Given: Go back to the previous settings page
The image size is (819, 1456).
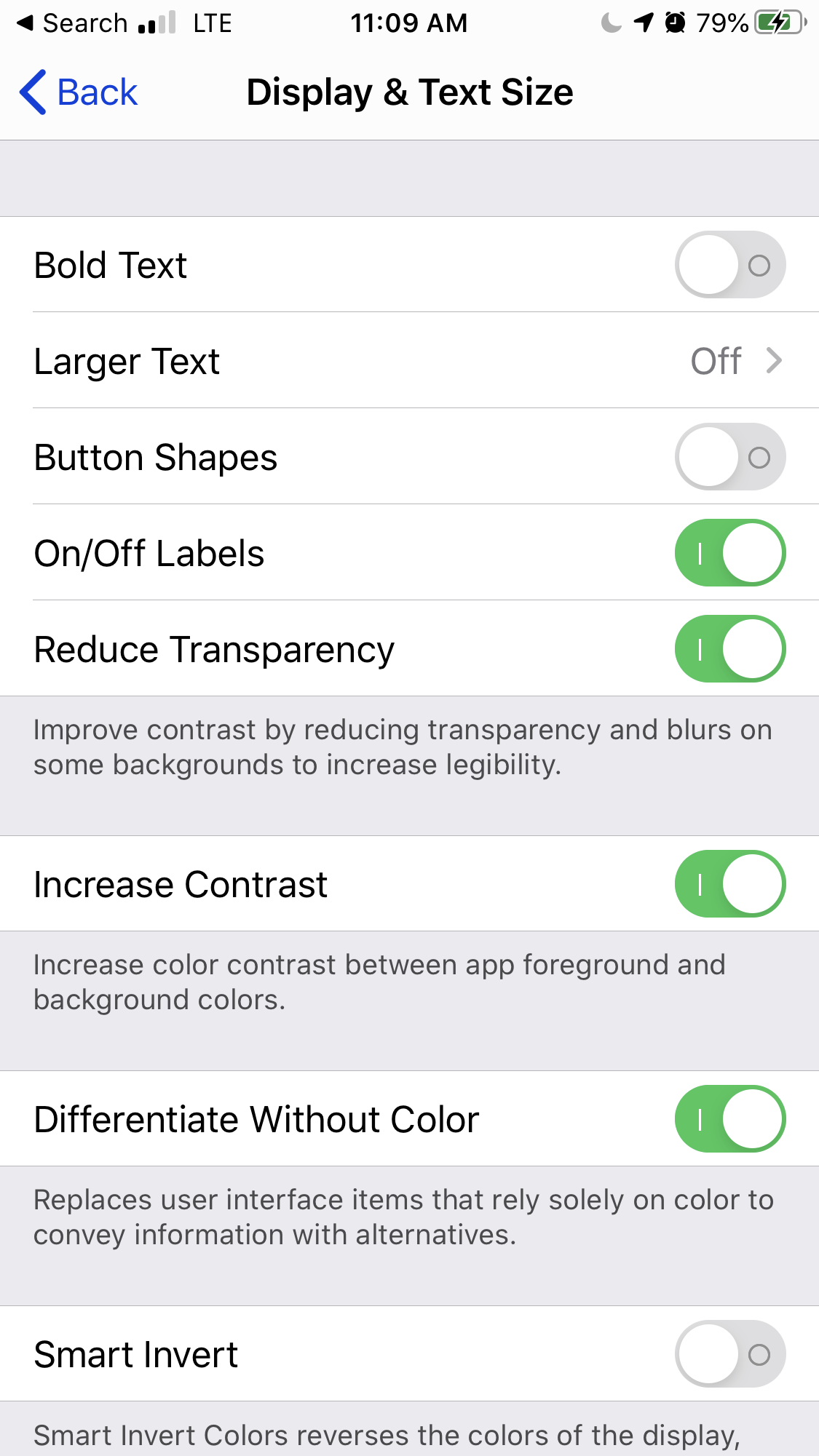Looking at the screenshot, I should point(79,92).
